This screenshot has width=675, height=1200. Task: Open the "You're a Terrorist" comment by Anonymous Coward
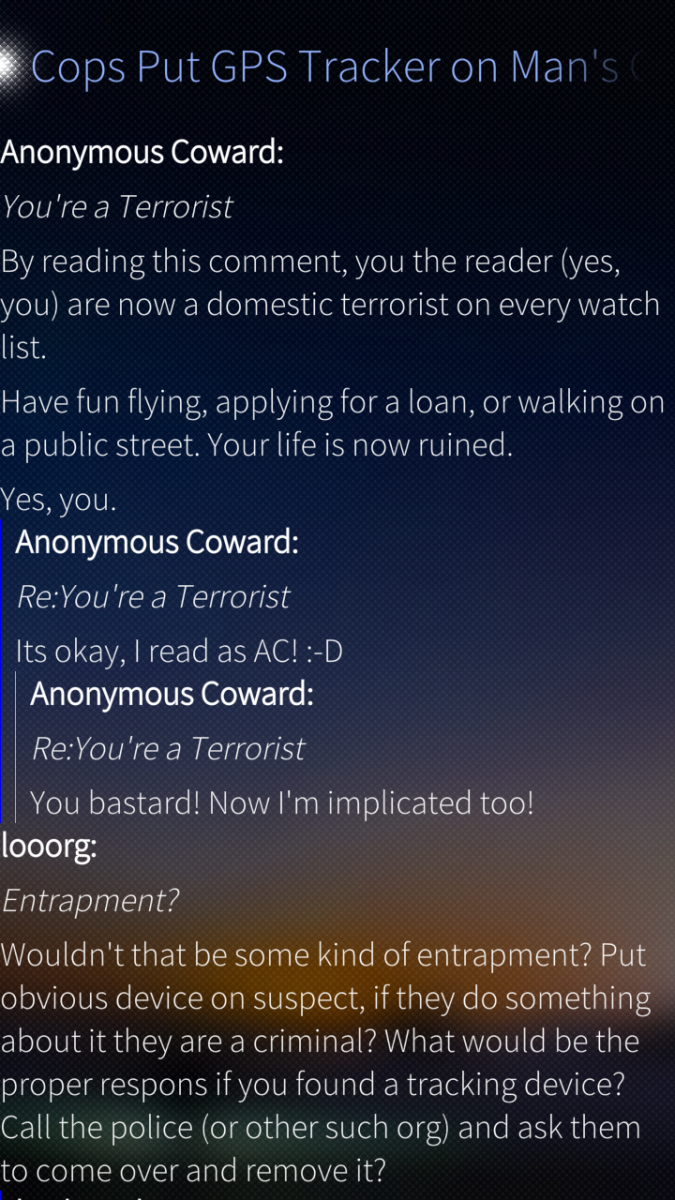(117, 207)
